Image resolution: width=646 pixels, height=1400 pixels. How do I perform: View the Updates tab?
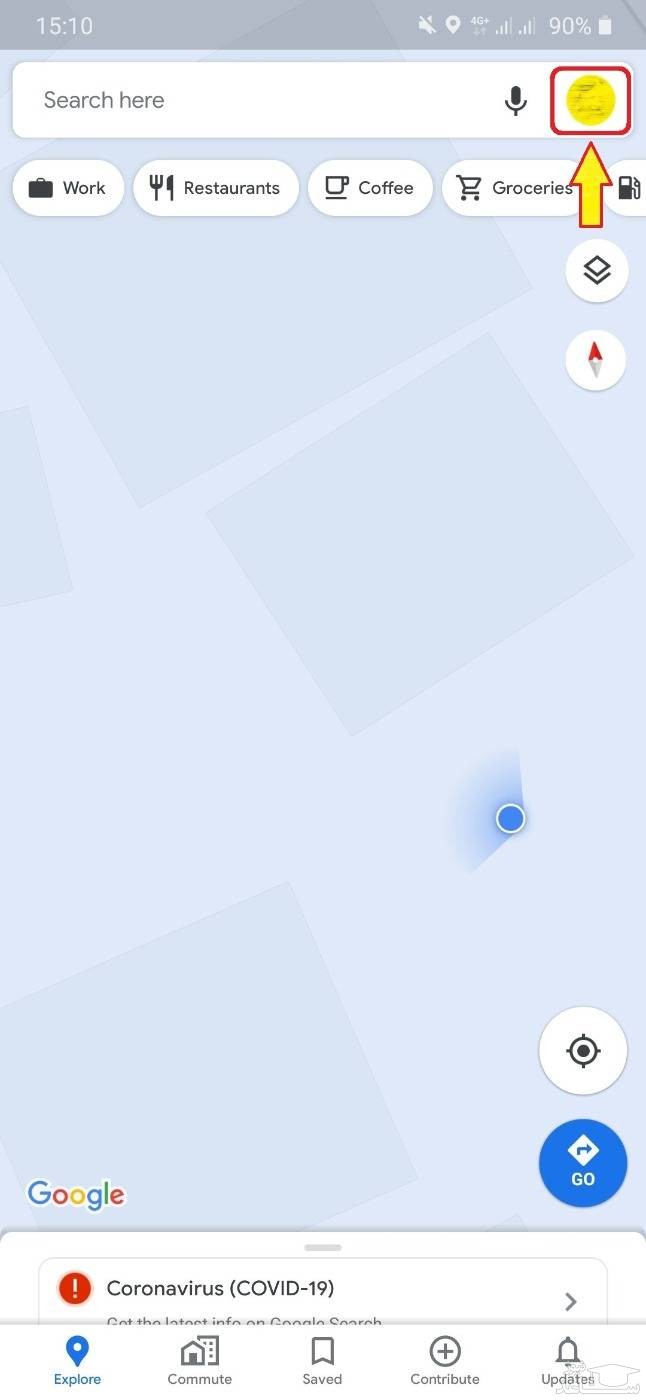tap(568, 1362)
